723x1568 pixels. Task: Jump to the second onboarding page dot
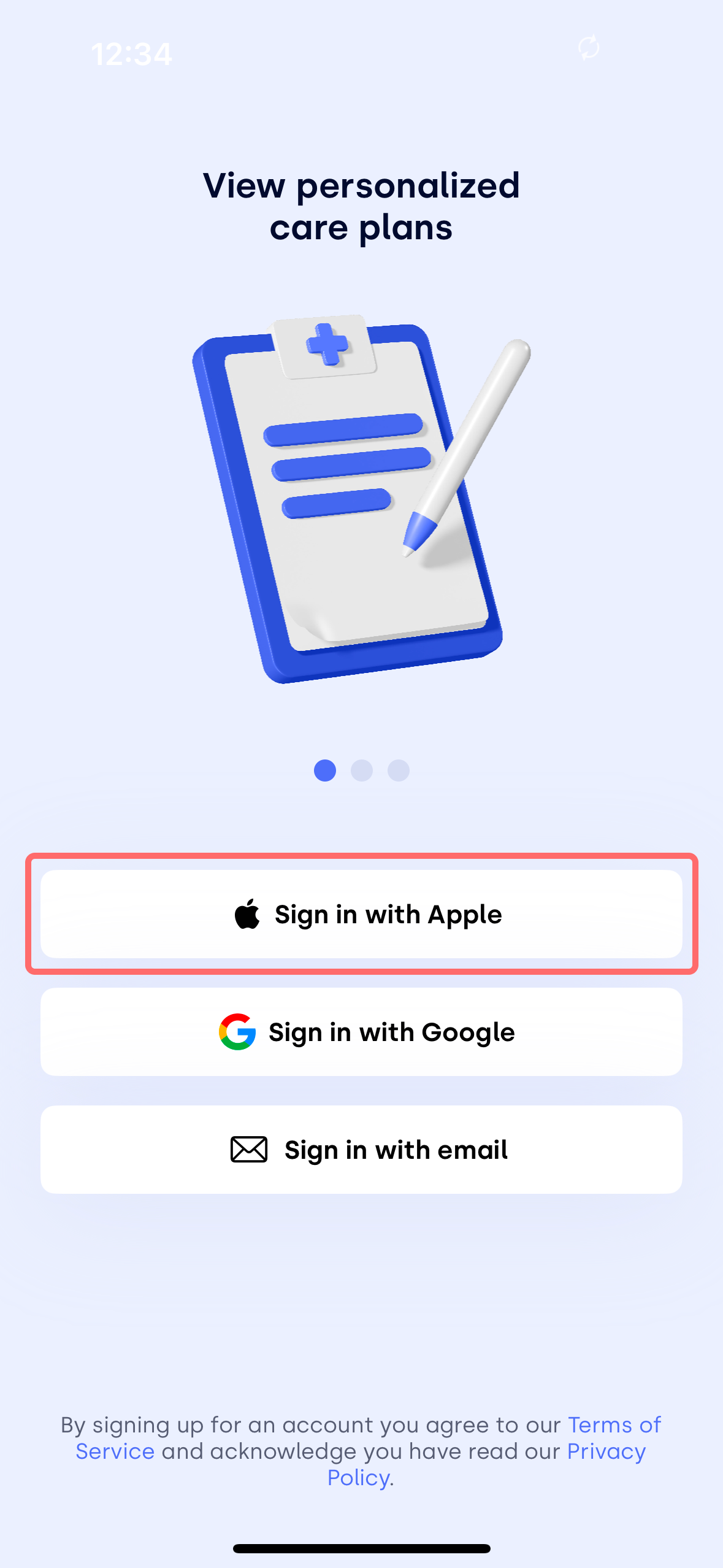[x=362, y=771]
